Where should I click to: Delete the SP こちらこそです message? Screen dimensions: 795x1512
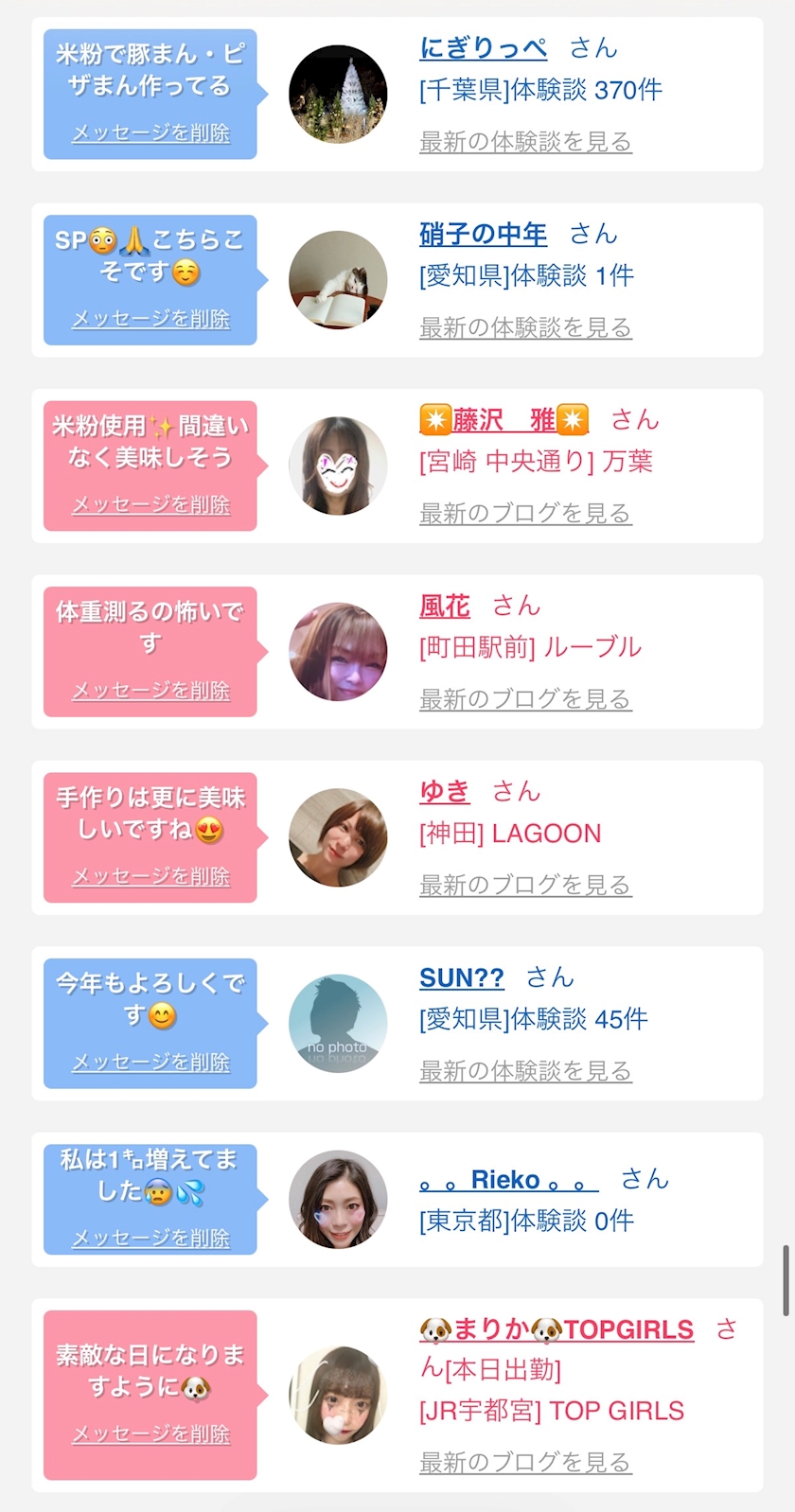(150, 319)
